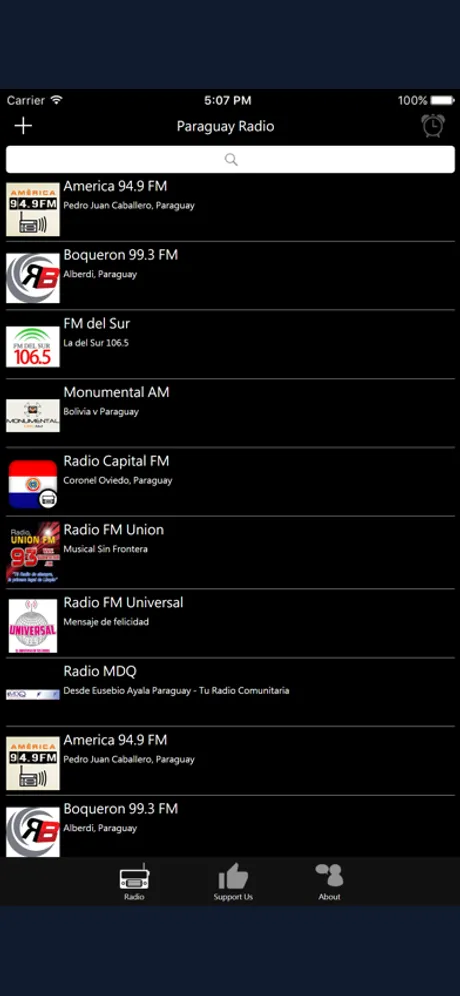Open the alarm clock timer
This screenshot has height=996, width=460.
tap(433, 126)
